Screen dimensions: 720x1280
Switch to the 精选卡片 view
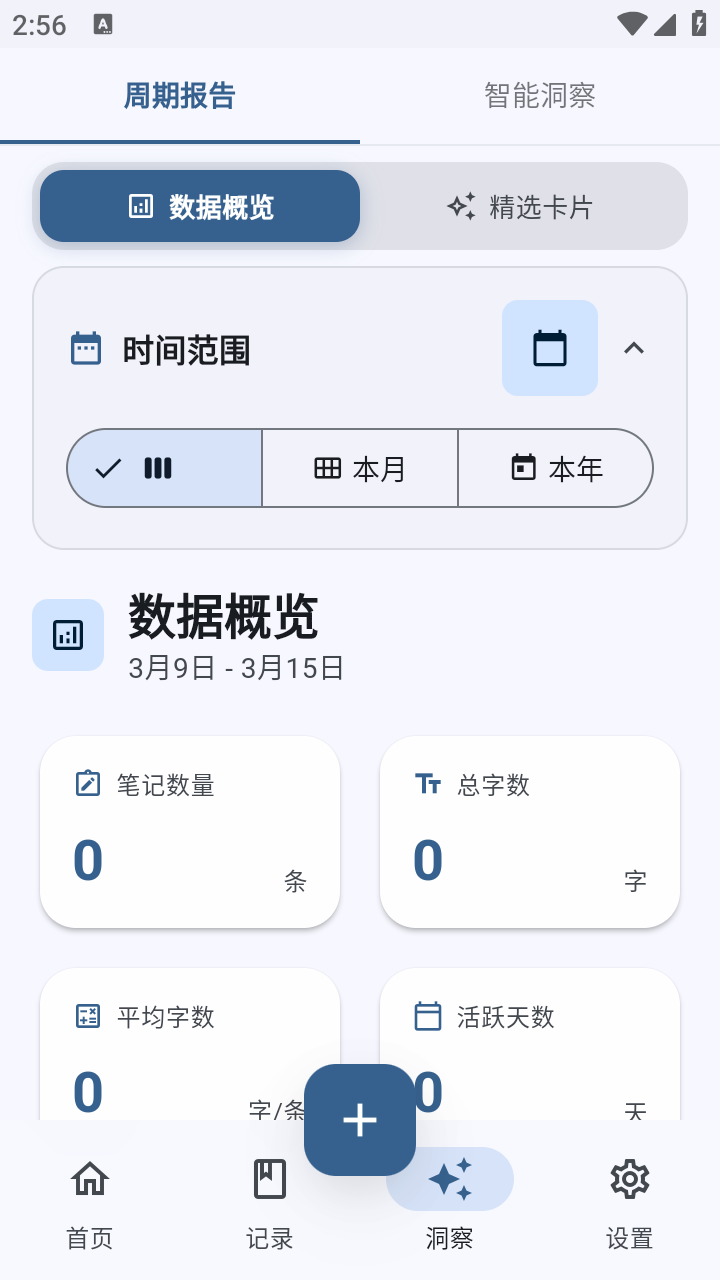pos(519,206)
